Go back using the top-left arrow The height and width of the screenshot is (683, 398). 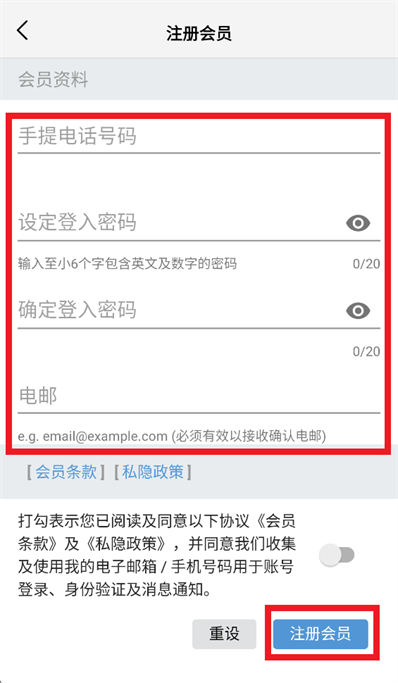coord(23,31)
